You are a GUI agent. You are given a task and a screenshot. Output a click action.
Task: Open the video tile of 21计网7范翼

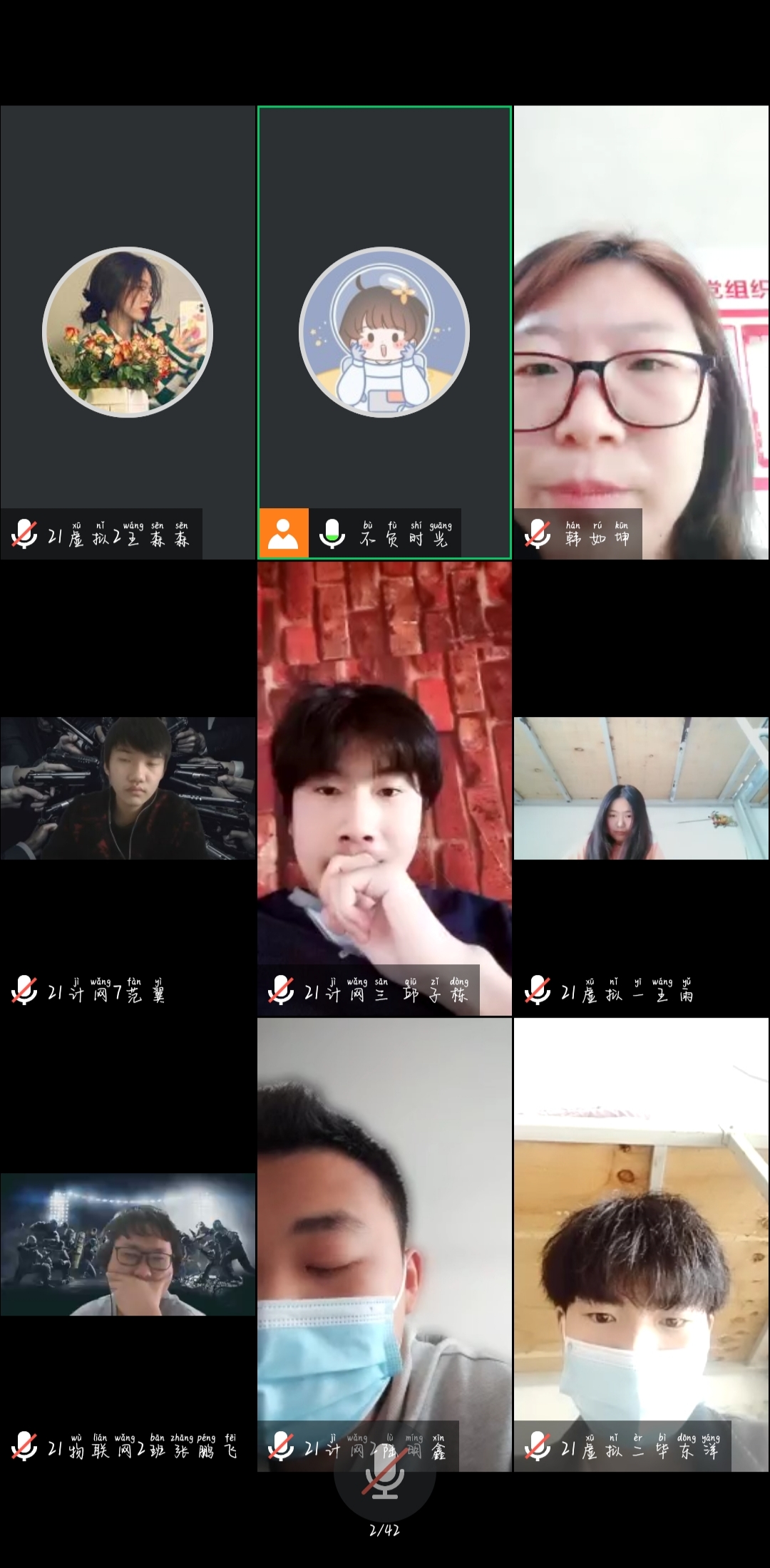click(x=128, y=788)
